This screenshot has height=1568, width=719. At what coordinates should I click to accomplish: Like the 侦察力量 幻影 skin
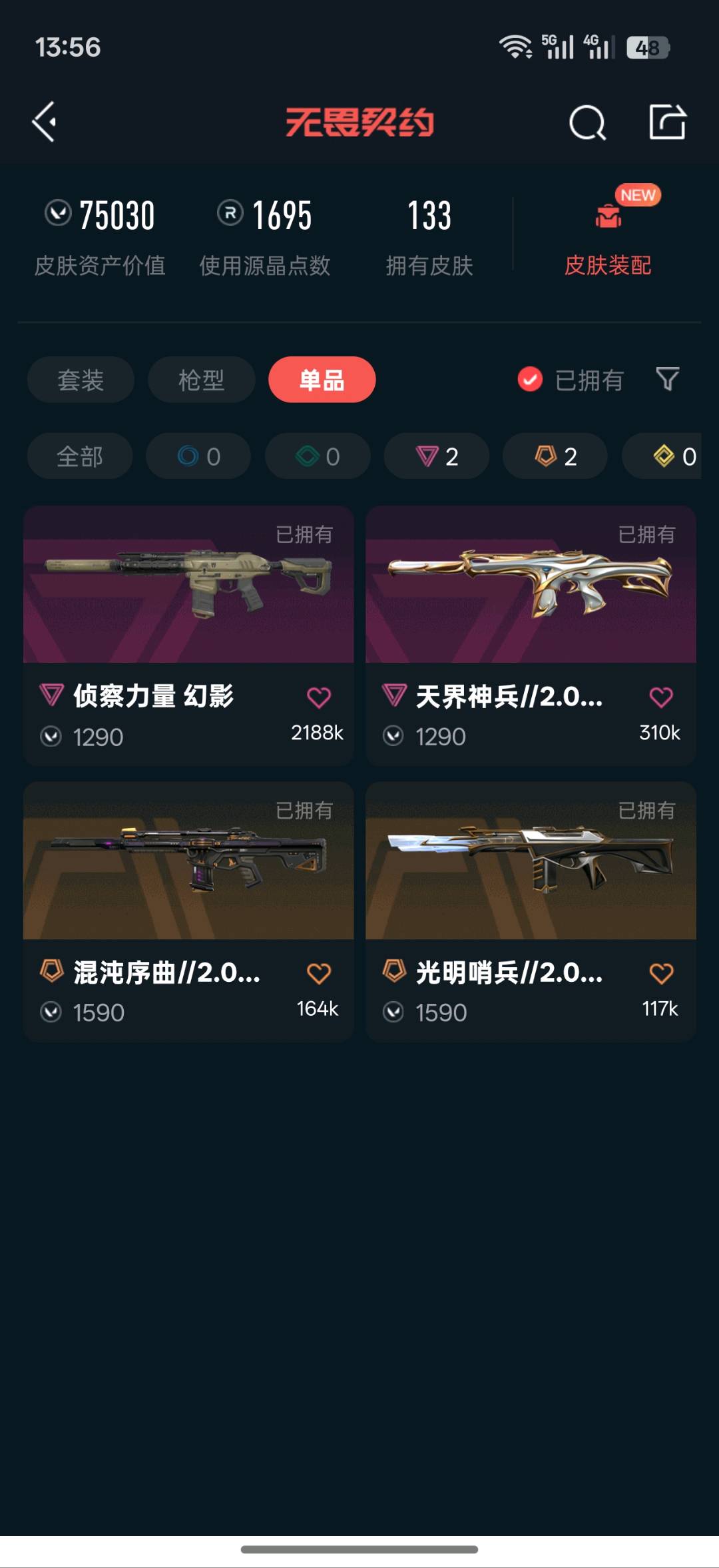(x=319, y=697)
